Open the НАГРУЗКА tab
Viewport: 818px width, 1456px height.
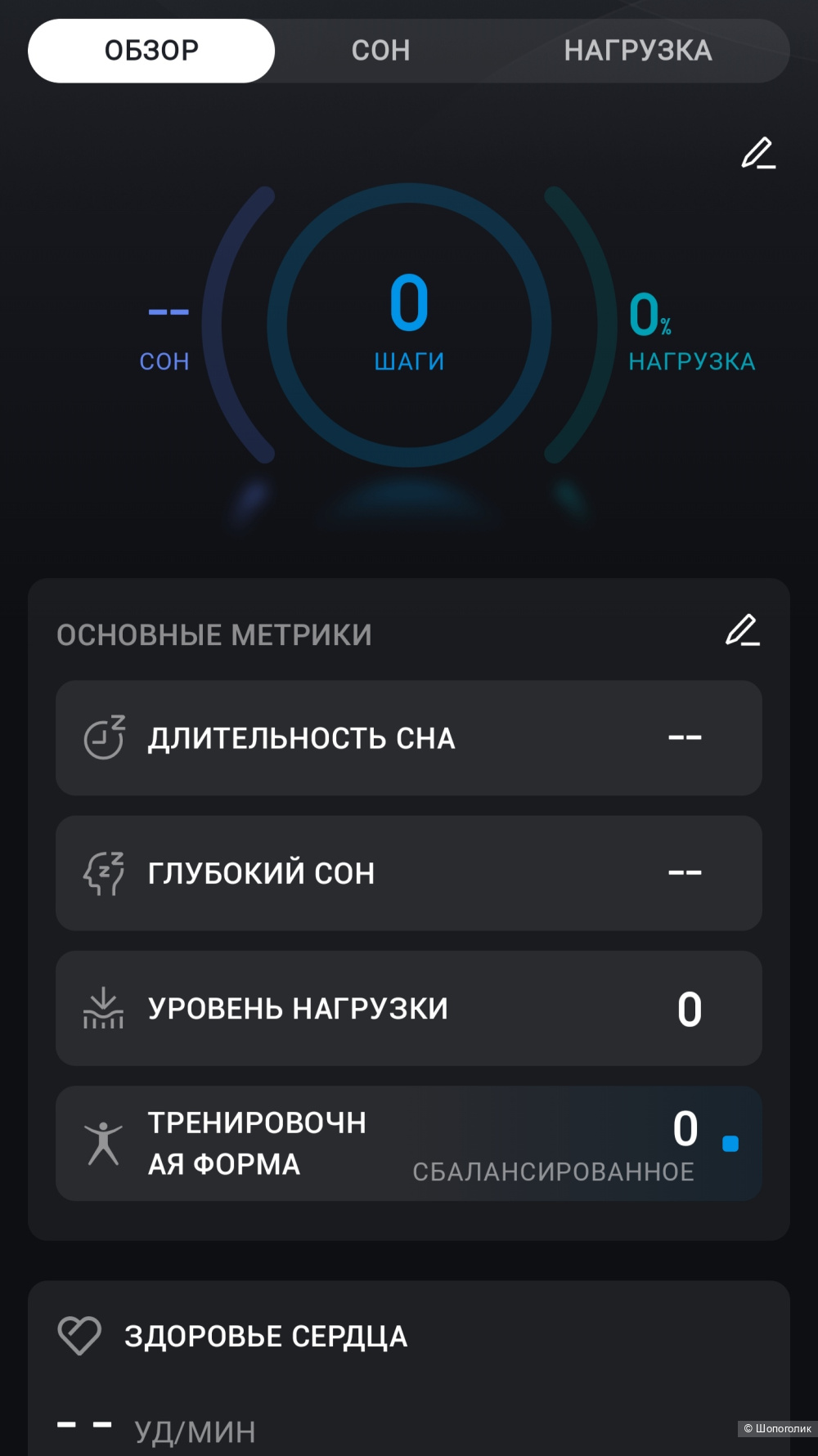[637, 50]
